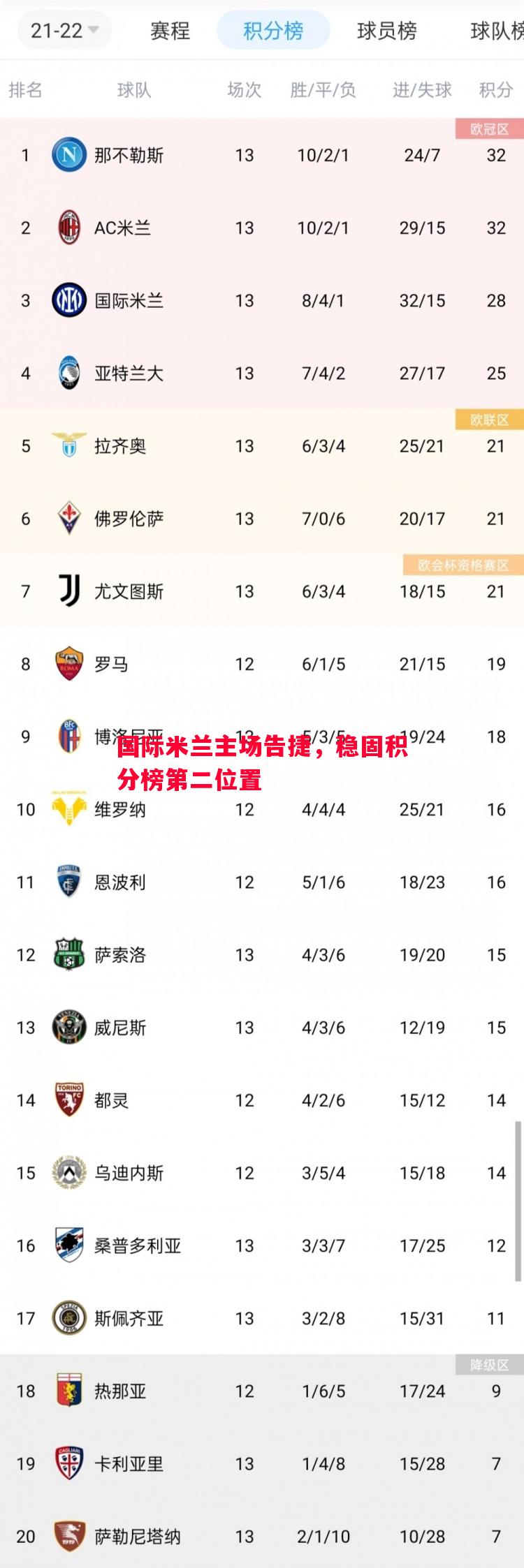View 桑普多利亚 team details
This screenshot has height=1568, width=524.
point(138,1246)
